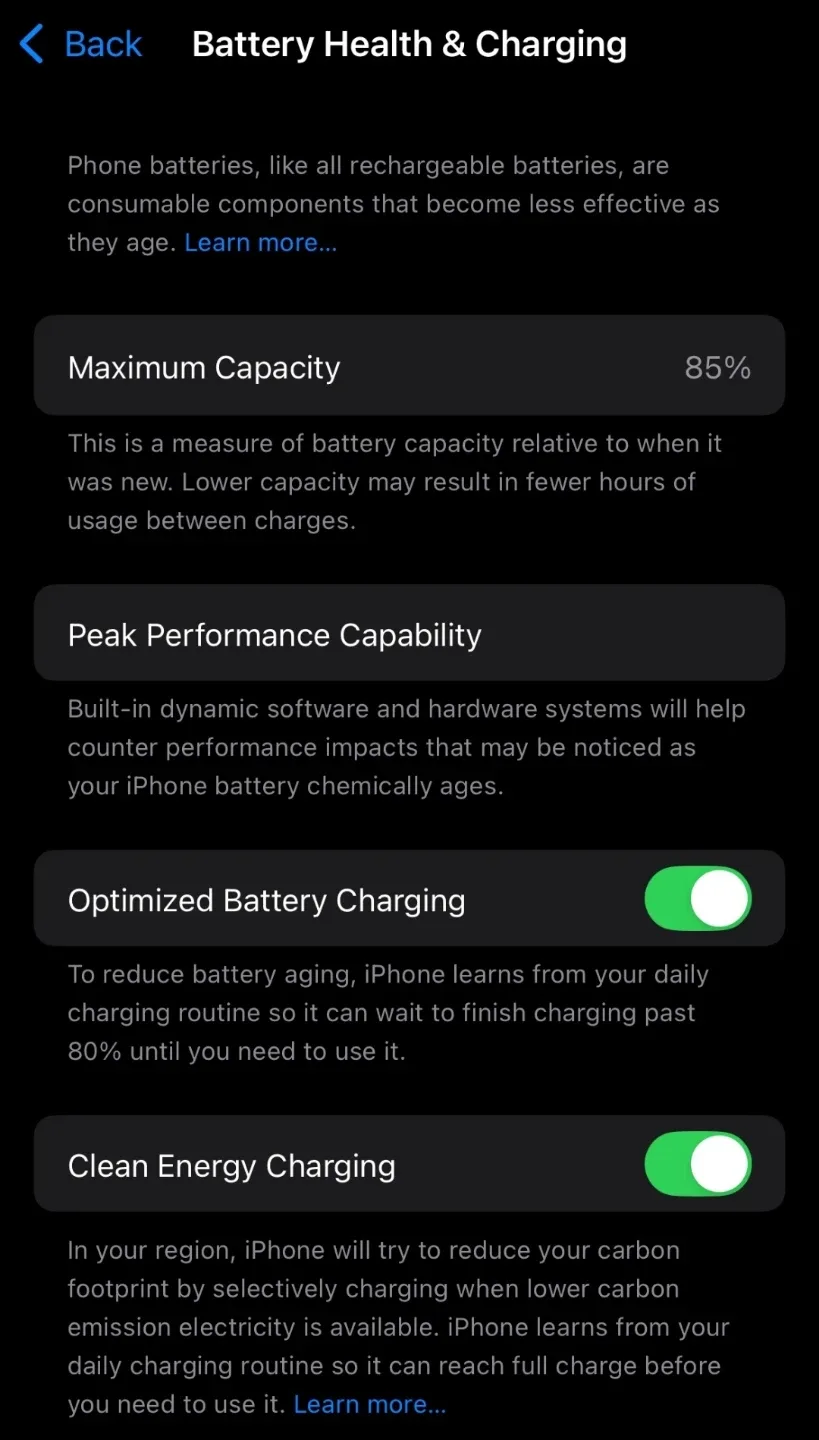Disable the Clean Energy Charging switch

(697, 1164)
